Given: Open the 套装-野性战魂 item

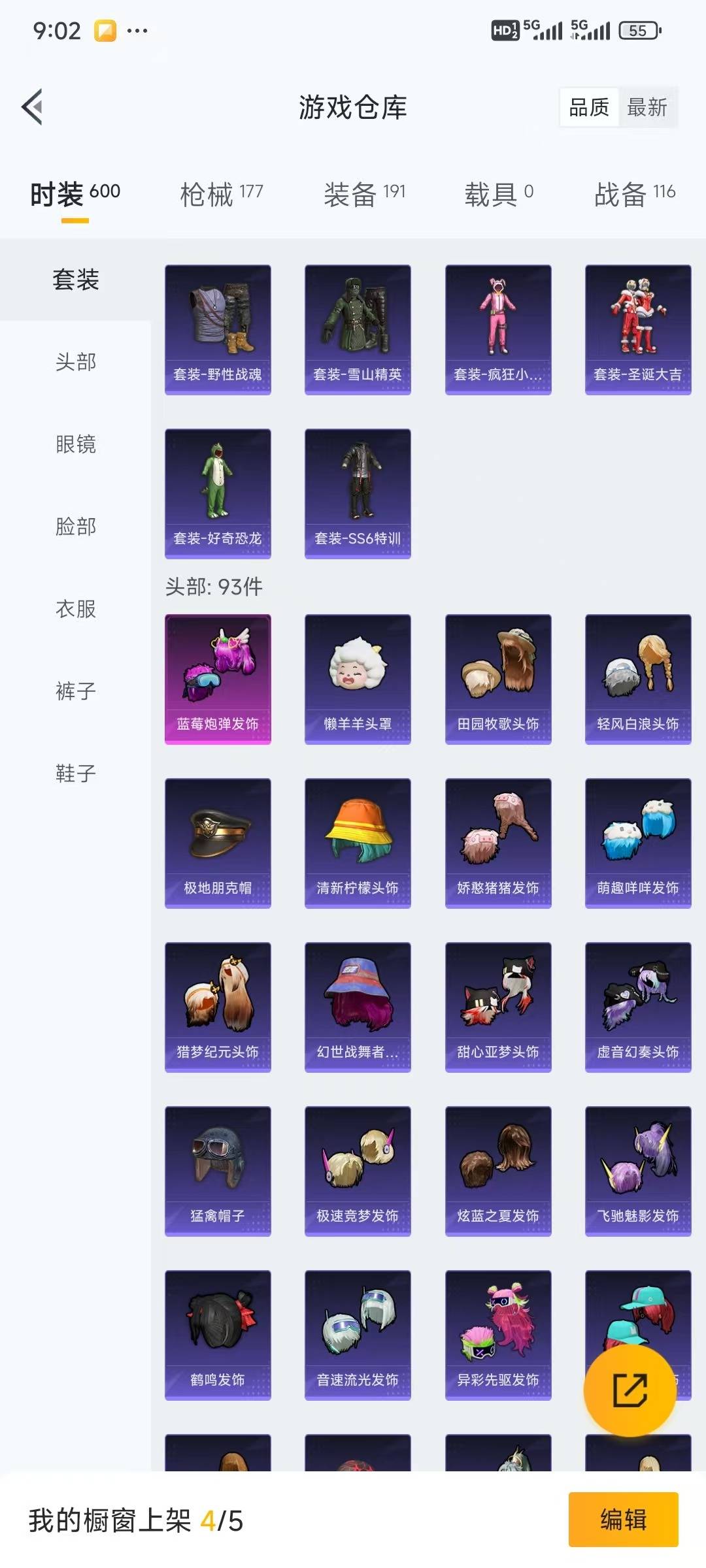Looking at the screenshot, I should tap(218, 329).
